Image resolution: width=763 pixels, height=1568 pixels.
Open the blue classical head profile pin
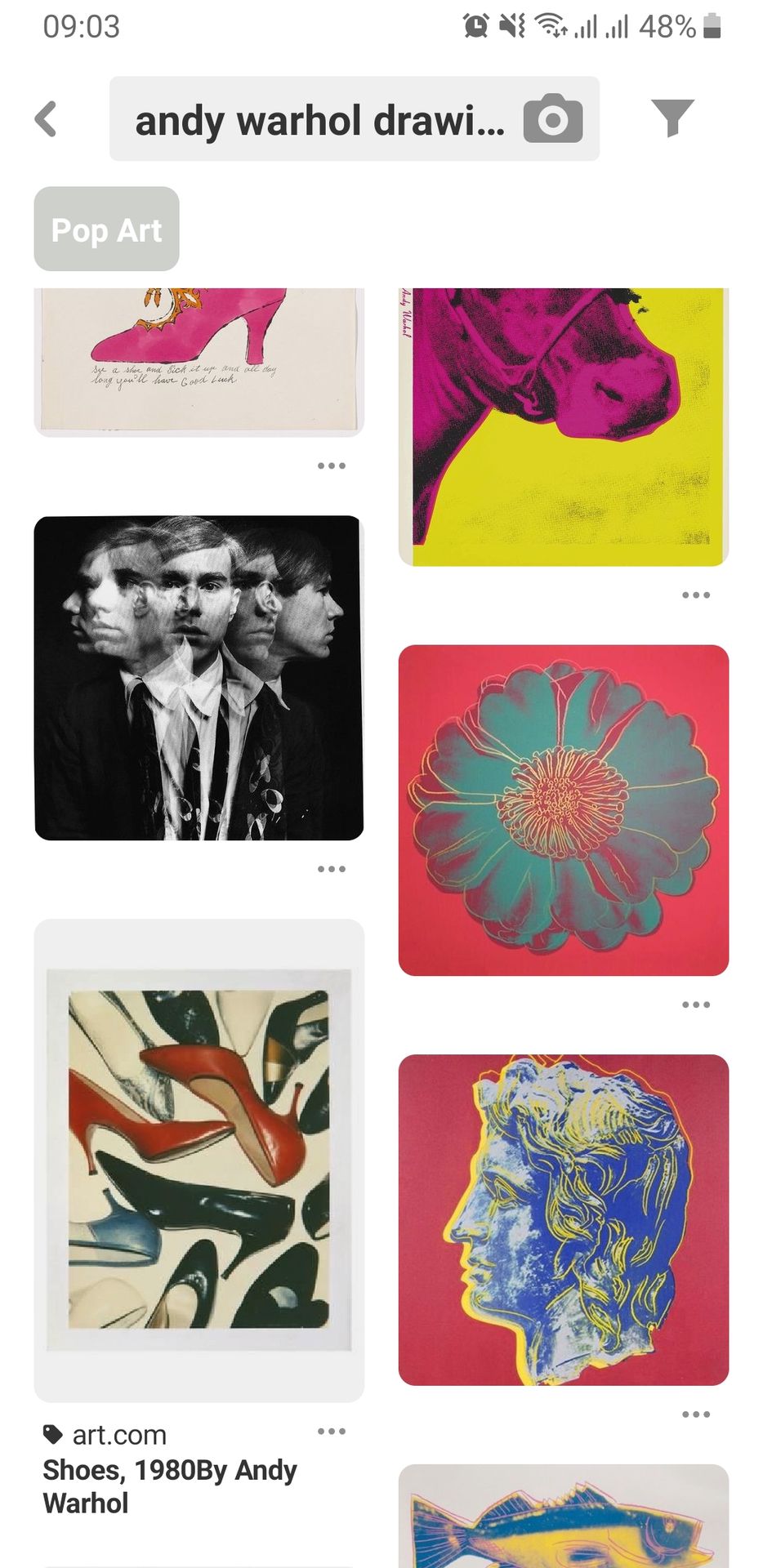tap(564, 1220)
